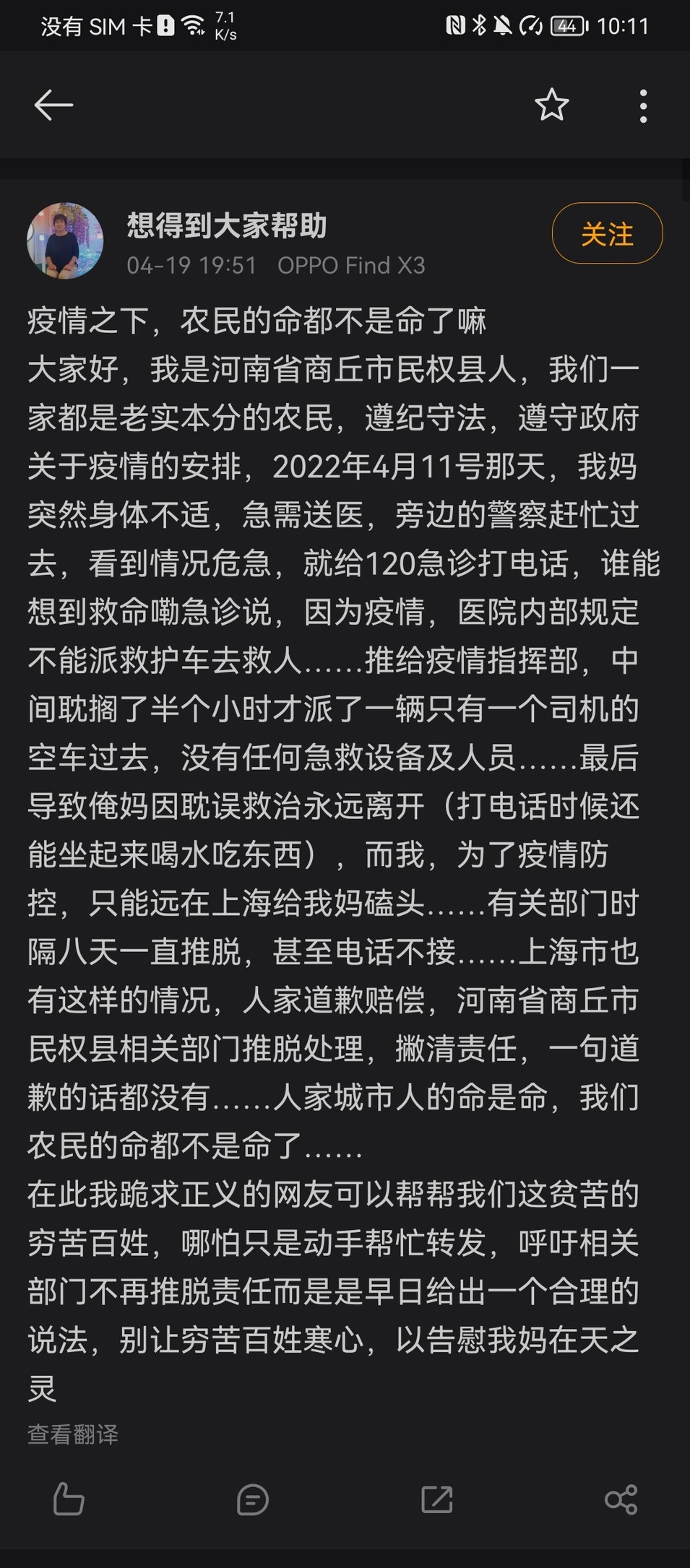Image resolution: width=690 pixels, height=1568 pixels.
Task: Open the three-dot overflow menu
Action: tap(643, 106)
